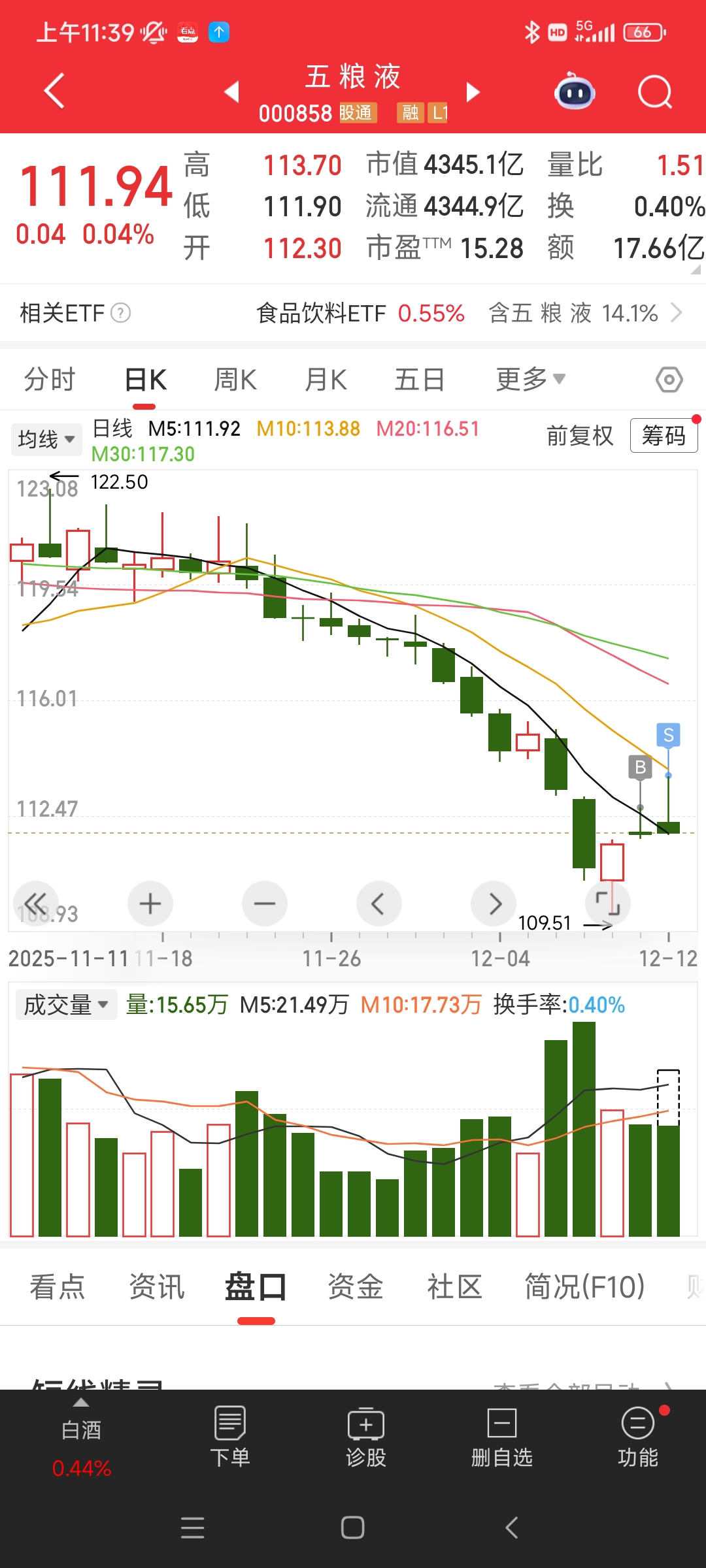The height and width of the screenshot is (1568, 706).
Task: Zoom in the K-line chart
Action: point(150,904)
